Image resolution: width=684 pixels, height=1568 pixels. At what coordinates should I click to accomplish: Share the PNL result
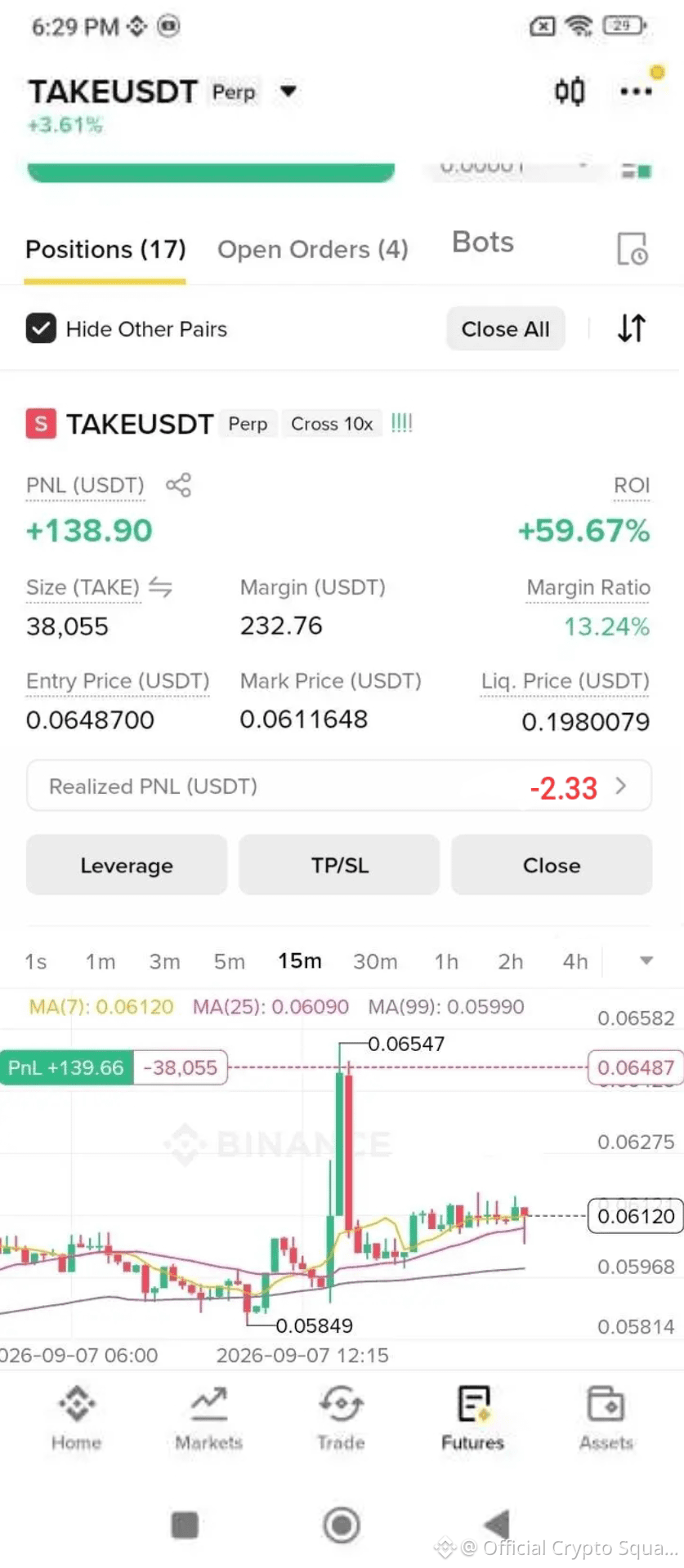tap(178, 485)
